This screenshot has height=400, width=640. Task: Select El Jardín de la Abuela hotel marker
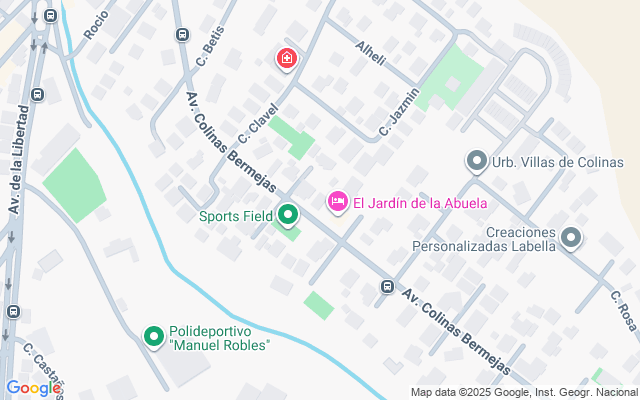pyautogui.click(x=338, y=202)
